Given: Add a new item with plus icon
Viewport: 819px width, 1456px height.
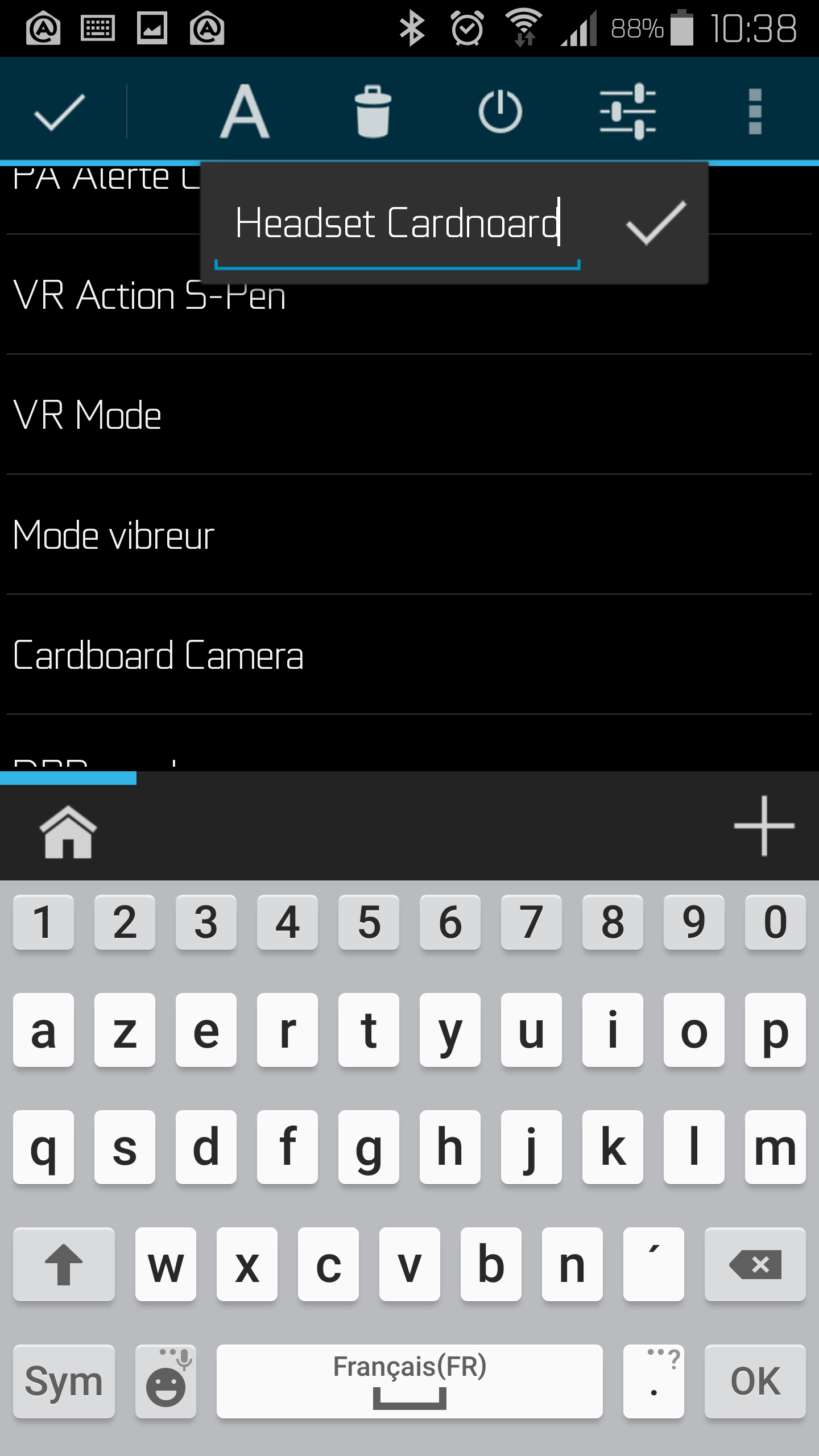Looking at the screenshot, I should (764, 826).
